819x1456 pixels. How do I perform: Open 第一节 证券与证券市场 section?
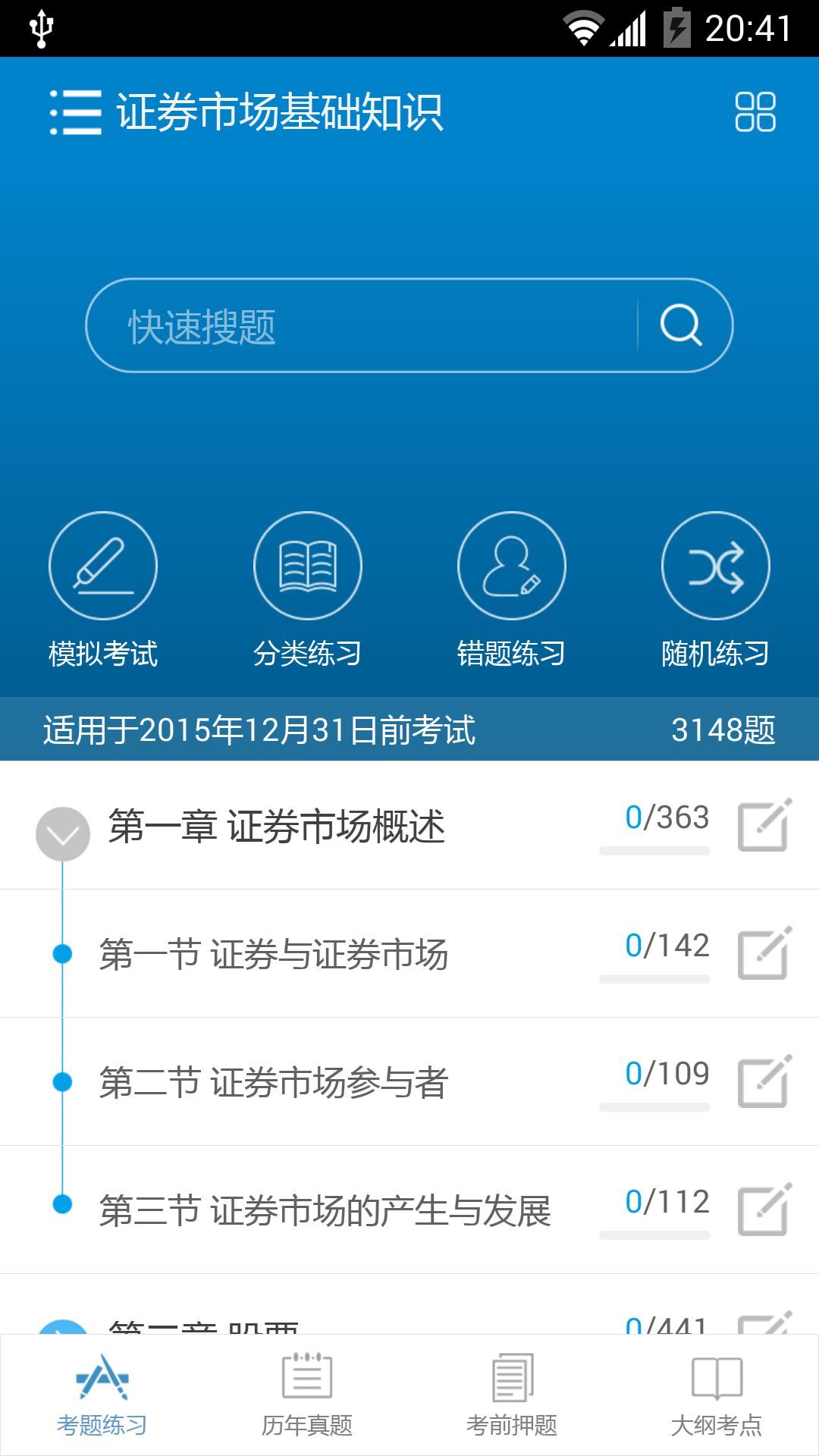(x=273, y=954)
